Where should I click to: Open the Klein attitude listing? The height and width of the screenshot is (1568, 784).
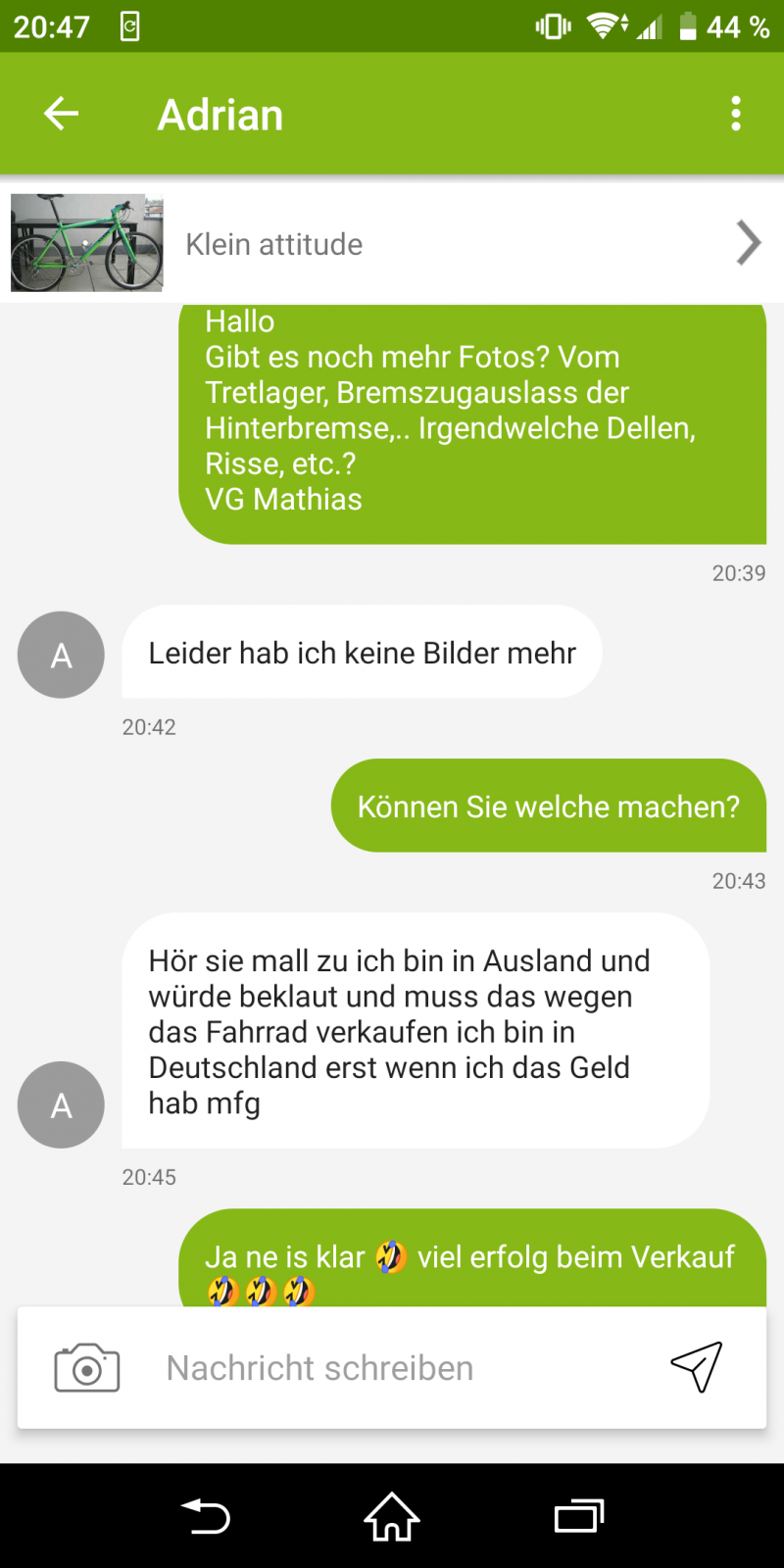(392, 243)
